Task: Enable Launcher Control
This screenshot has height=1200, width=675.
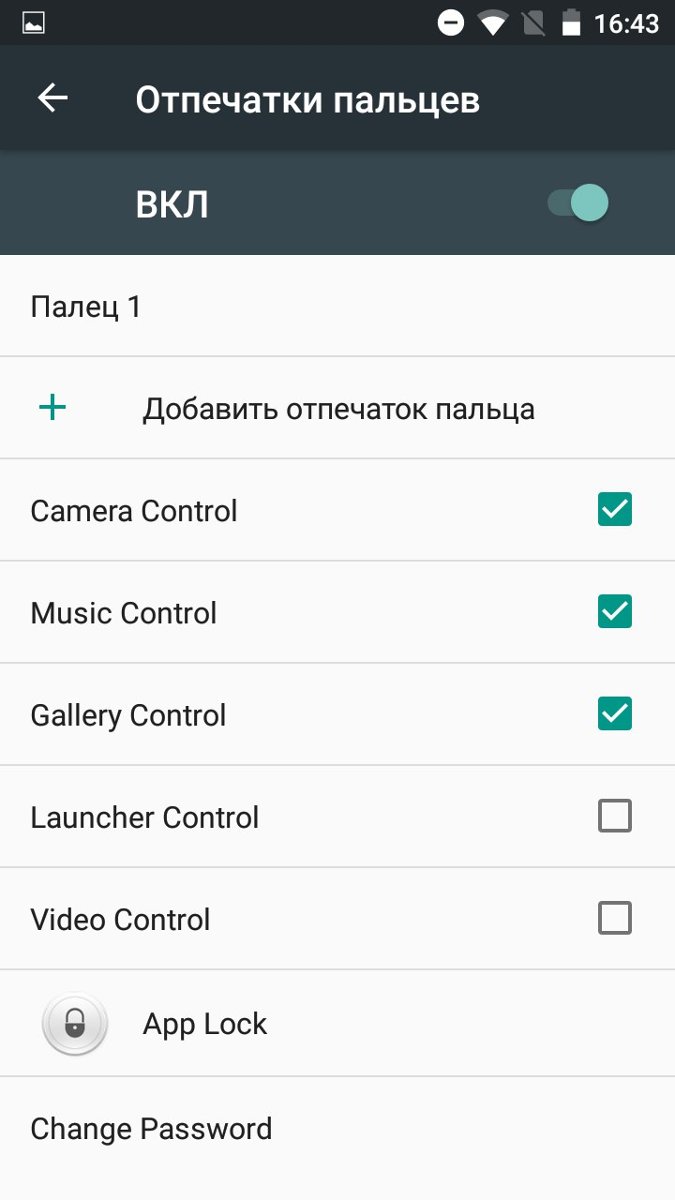Action: click(615, 817)
